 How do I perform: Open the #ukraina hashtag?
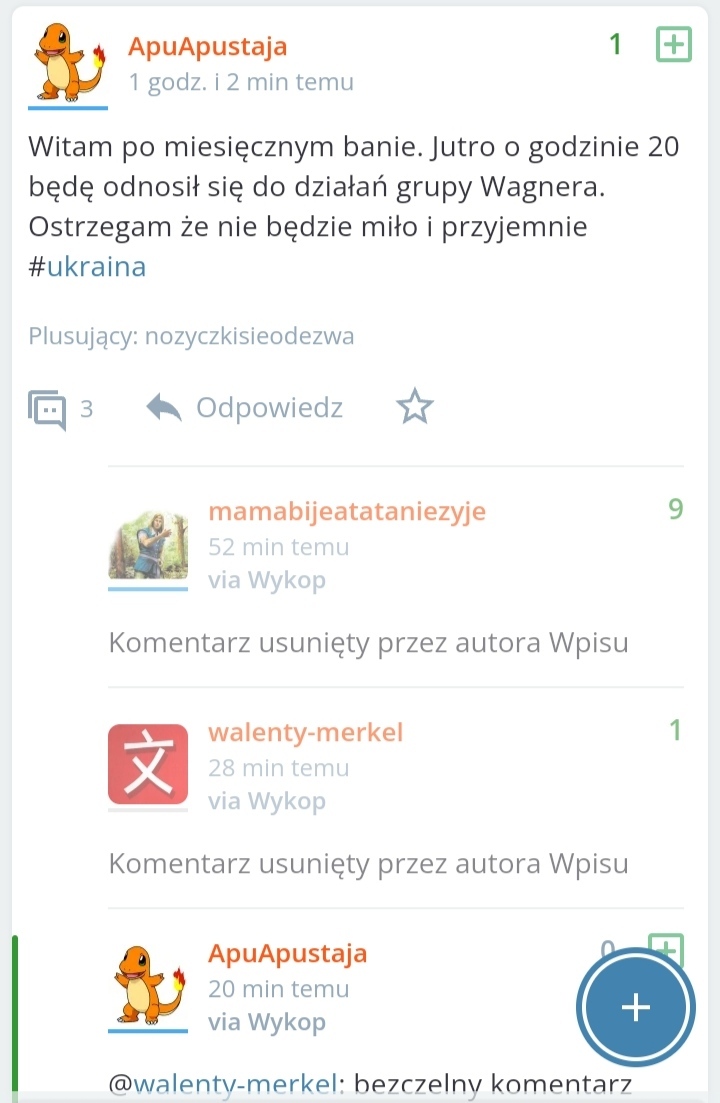(96, 267)
